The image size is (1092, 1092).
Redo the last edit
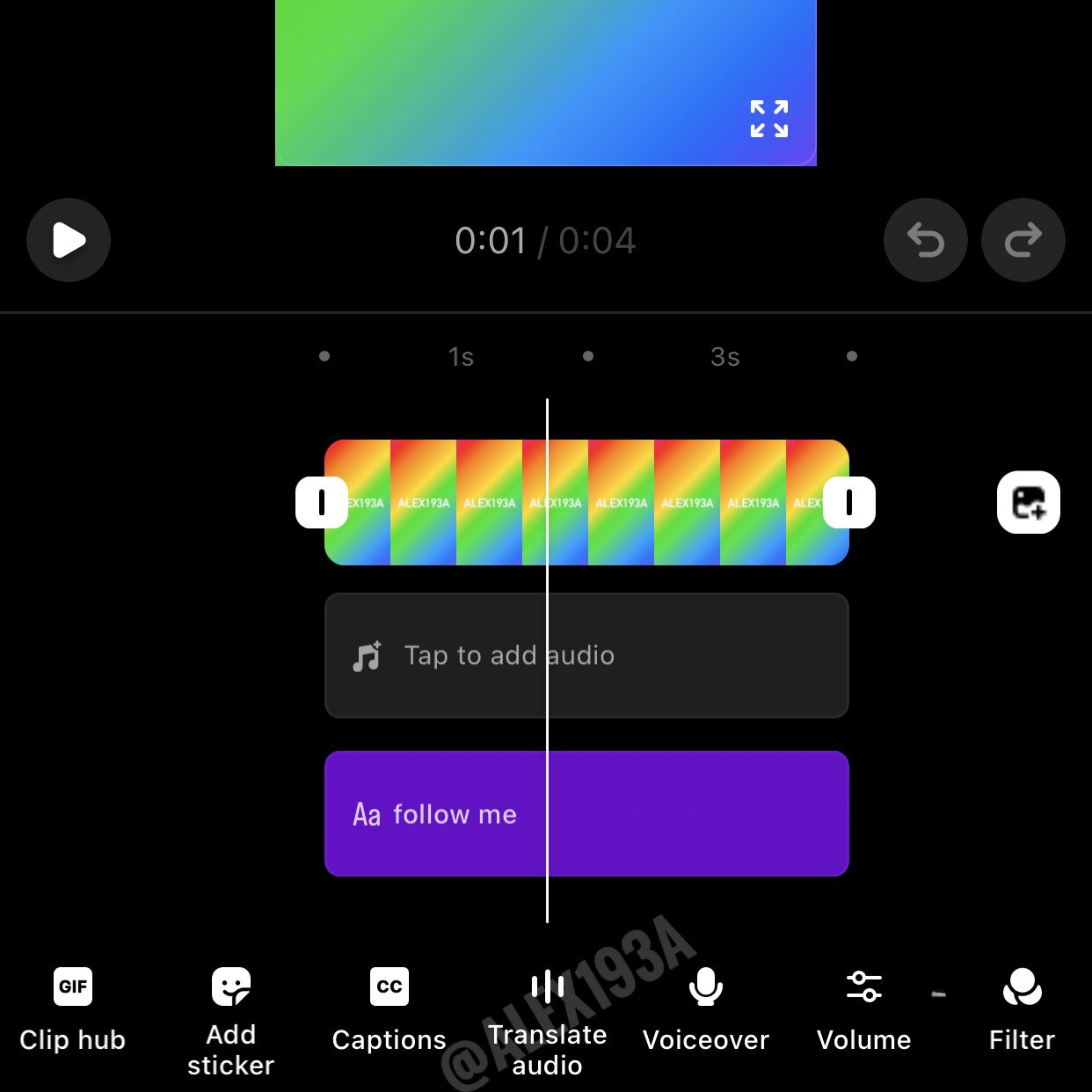click(x=1023, y=240)
